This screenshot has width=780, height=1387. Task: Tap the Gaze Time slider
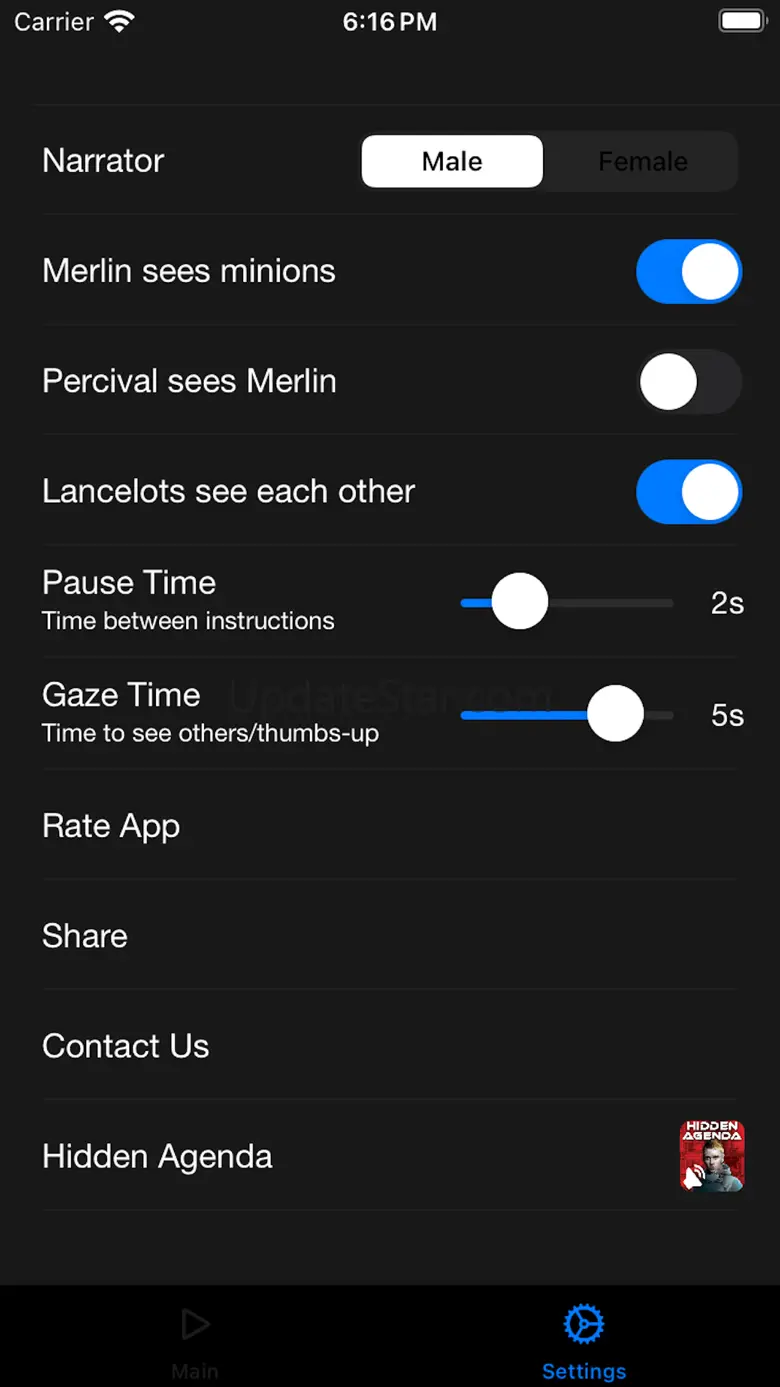(x=566, y=714)
